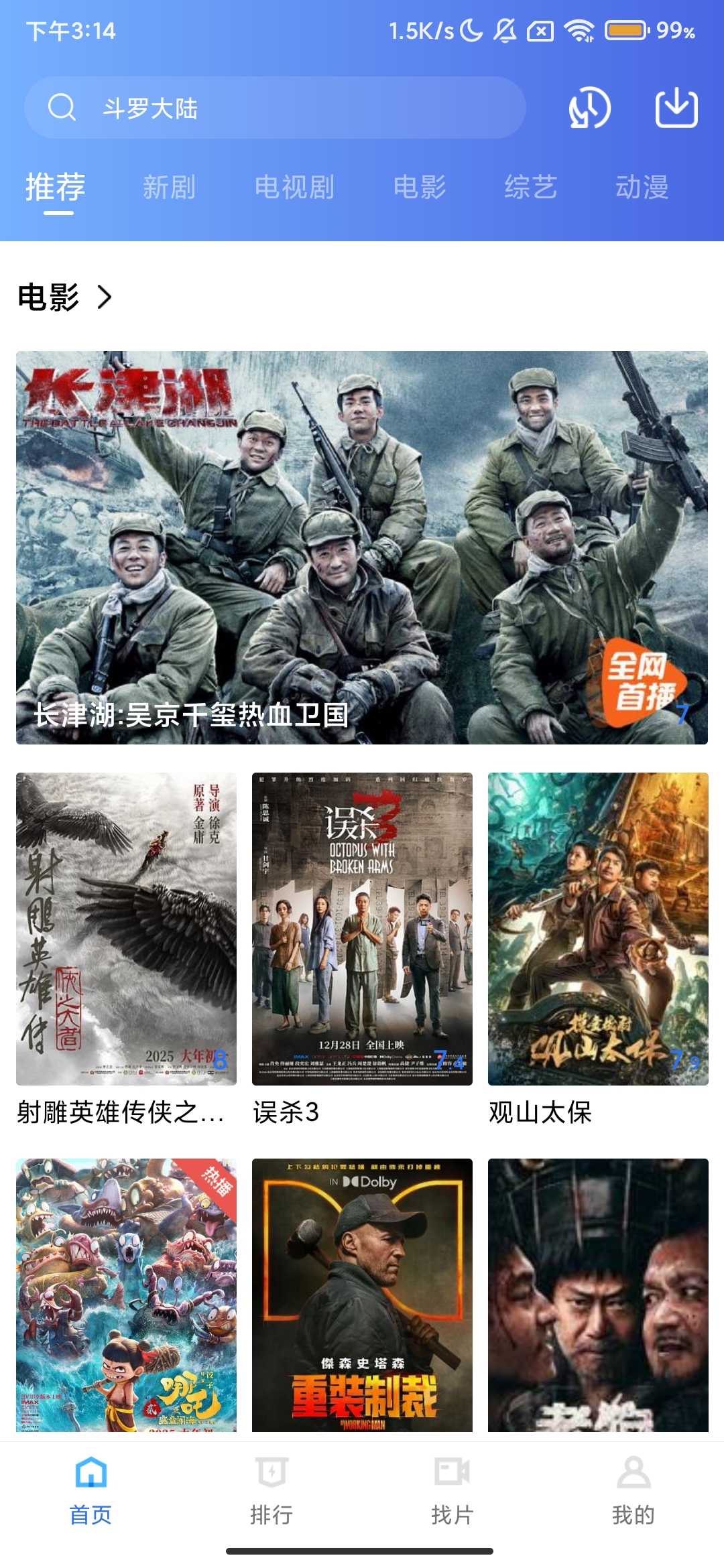Open the 我的 profile tab
The image size is (724, 1568).
(x=633, y=1489)
